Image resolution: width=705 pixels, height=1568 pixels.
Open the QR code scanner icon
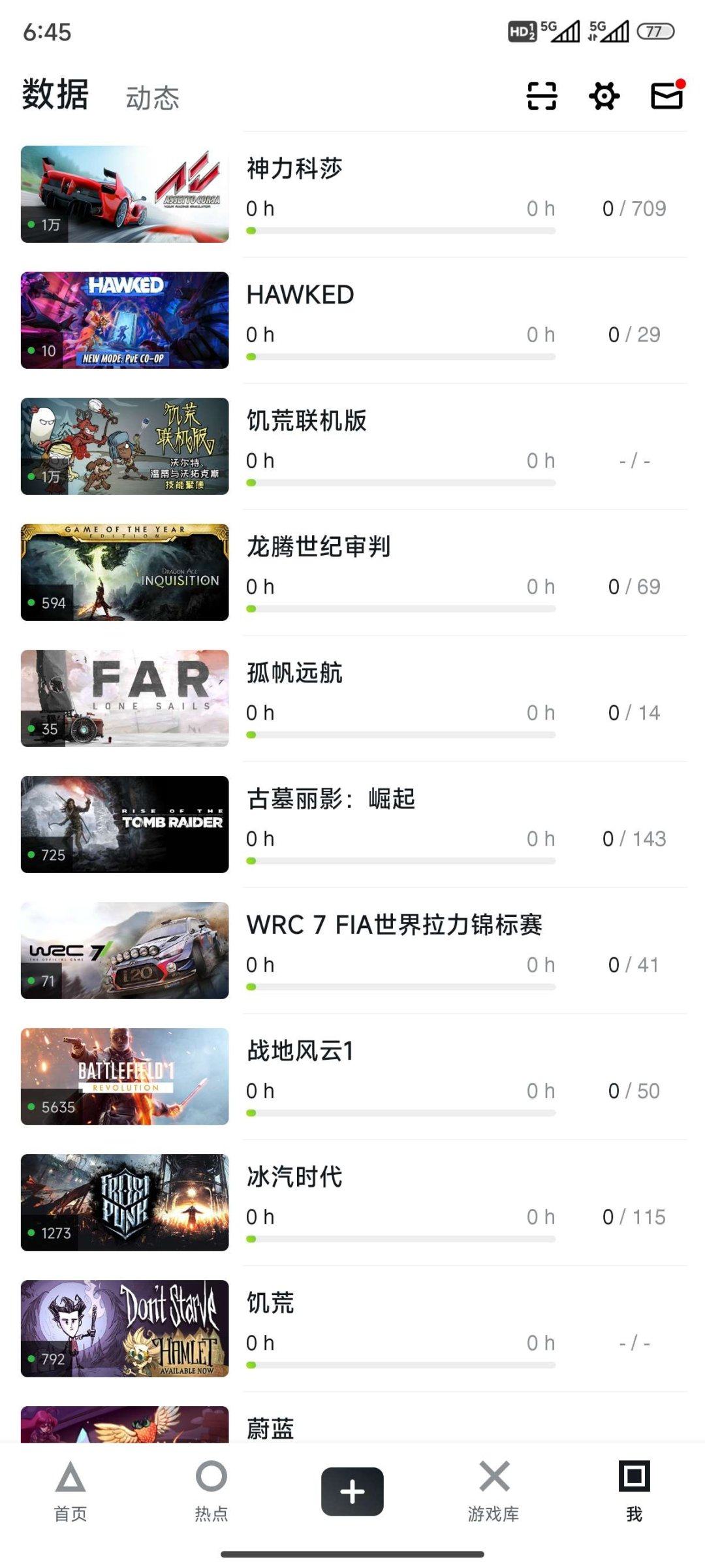tap(542, 96)
